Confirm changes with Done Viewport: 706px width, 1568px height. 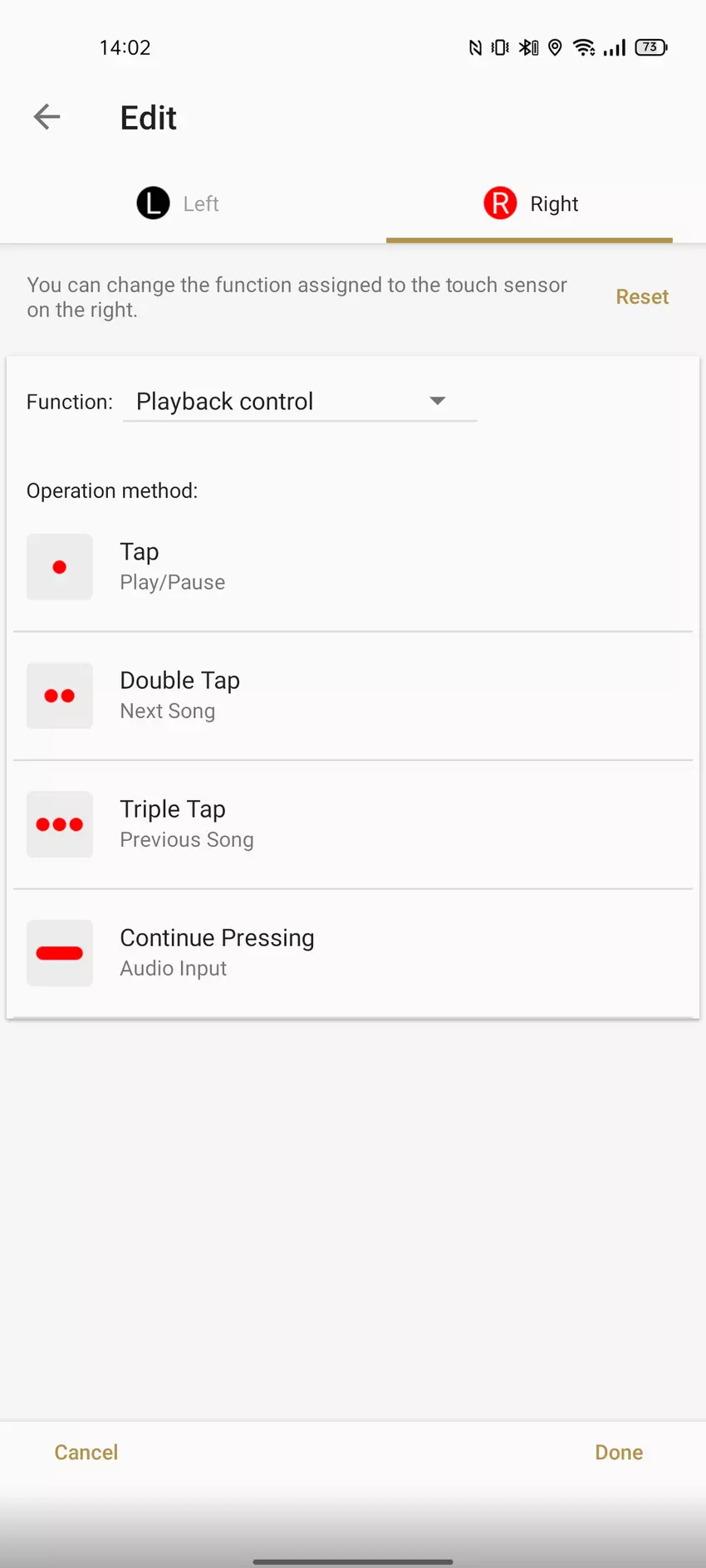618,1452
